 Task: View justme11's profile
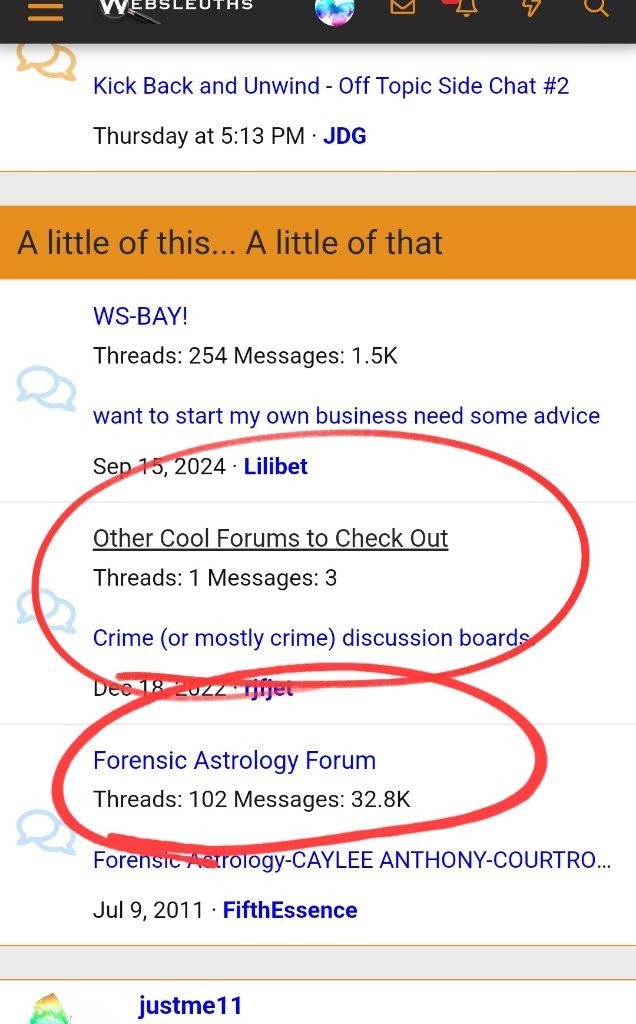(190, 1006)
